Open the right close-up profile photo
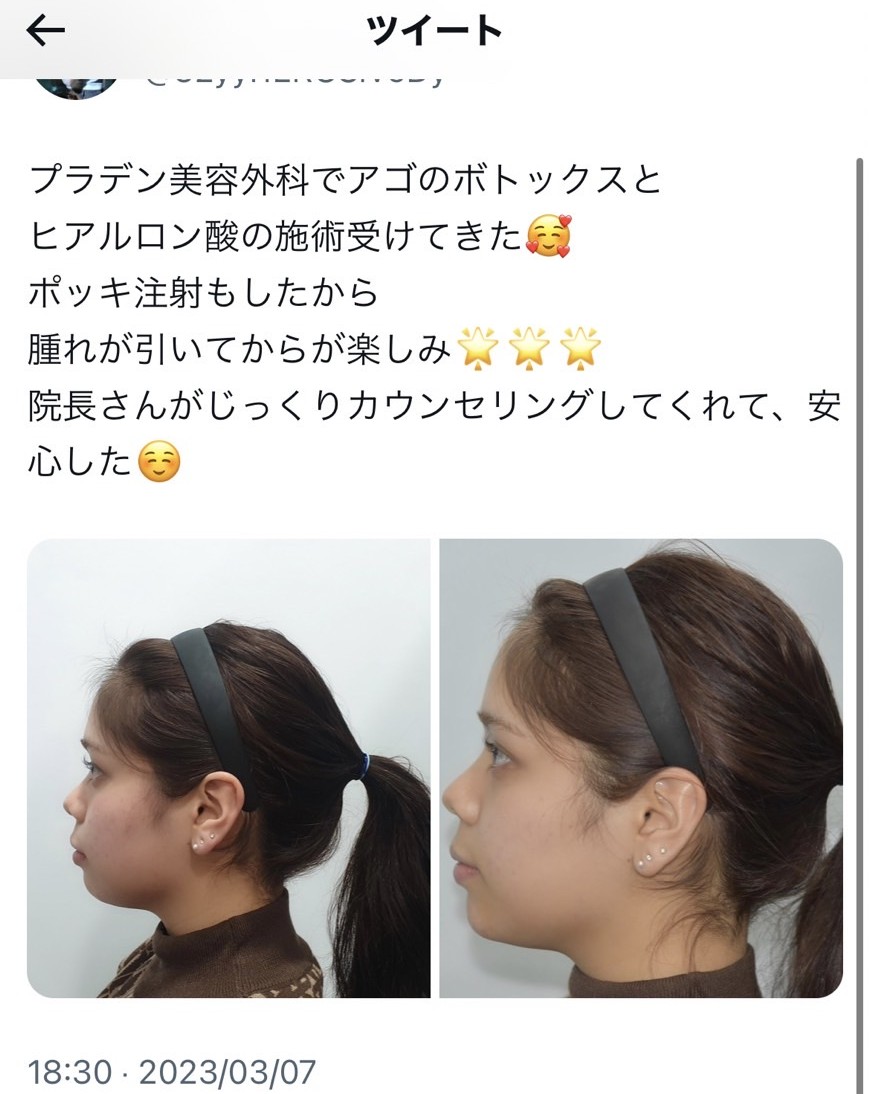The width and height of the screenshot is (870, 1094). (x=641, y=768)
